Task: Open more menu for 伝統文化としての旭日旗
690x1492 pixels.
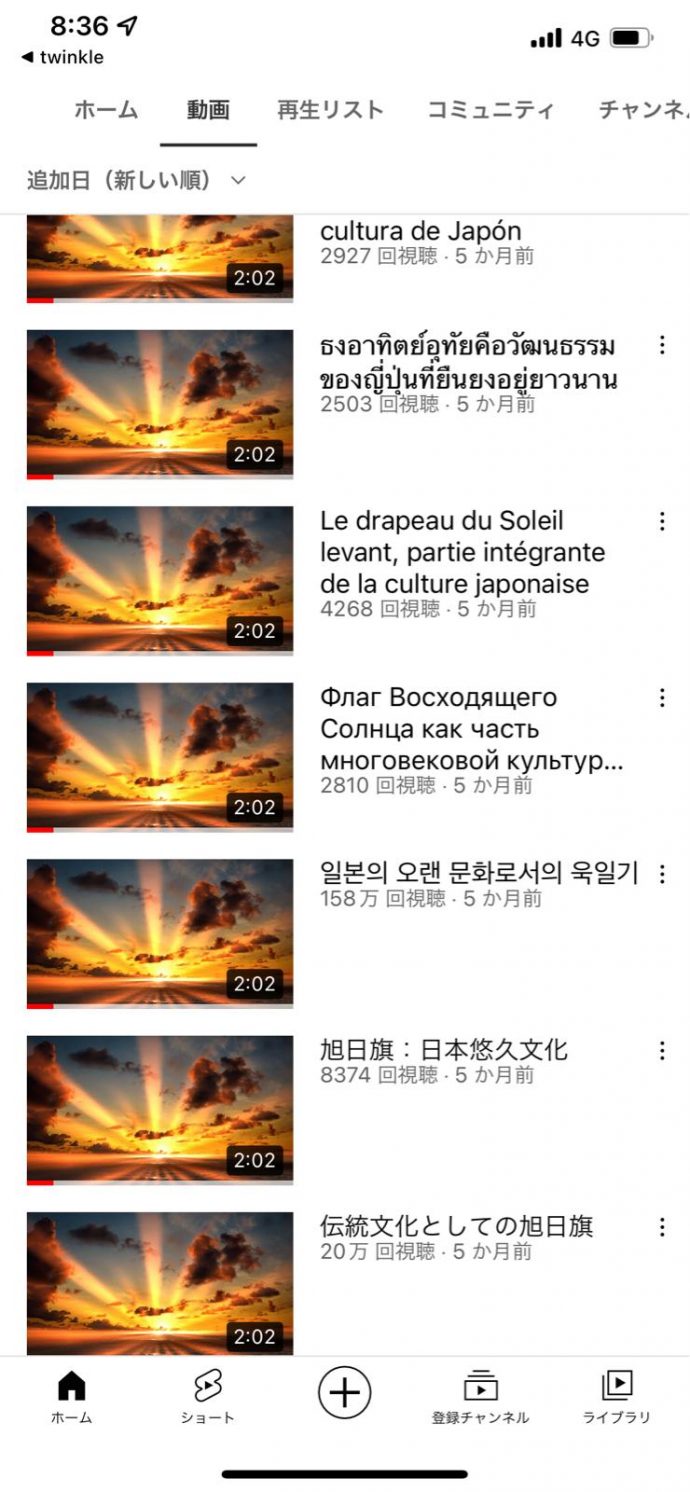Action: click(661, 1226)
